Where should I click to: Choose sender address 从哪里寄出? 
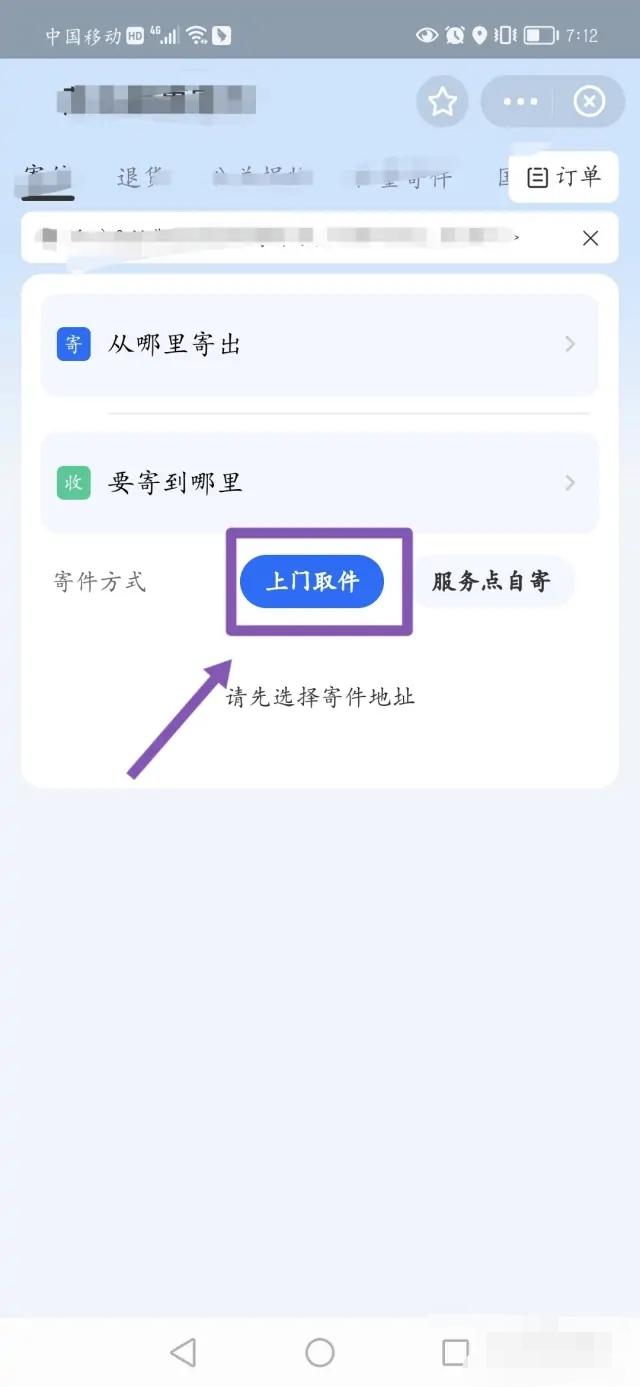coord(319,345)
